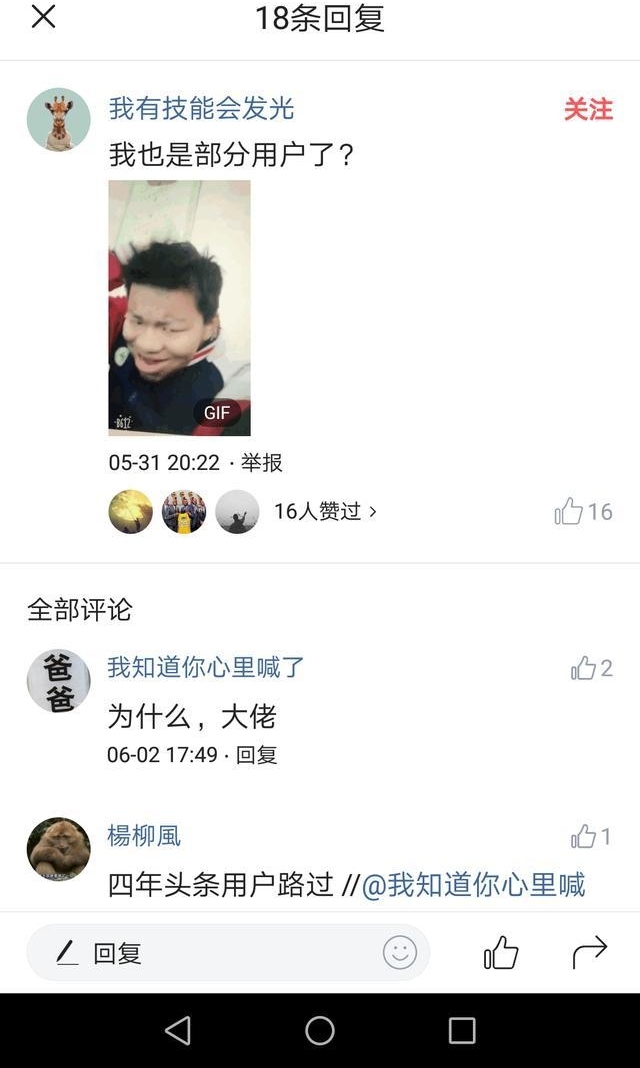Close the 18条回复 replies panel
The height and width of the screenshot is (1068, 640).
pyautogui.click(x=44, y=16)
